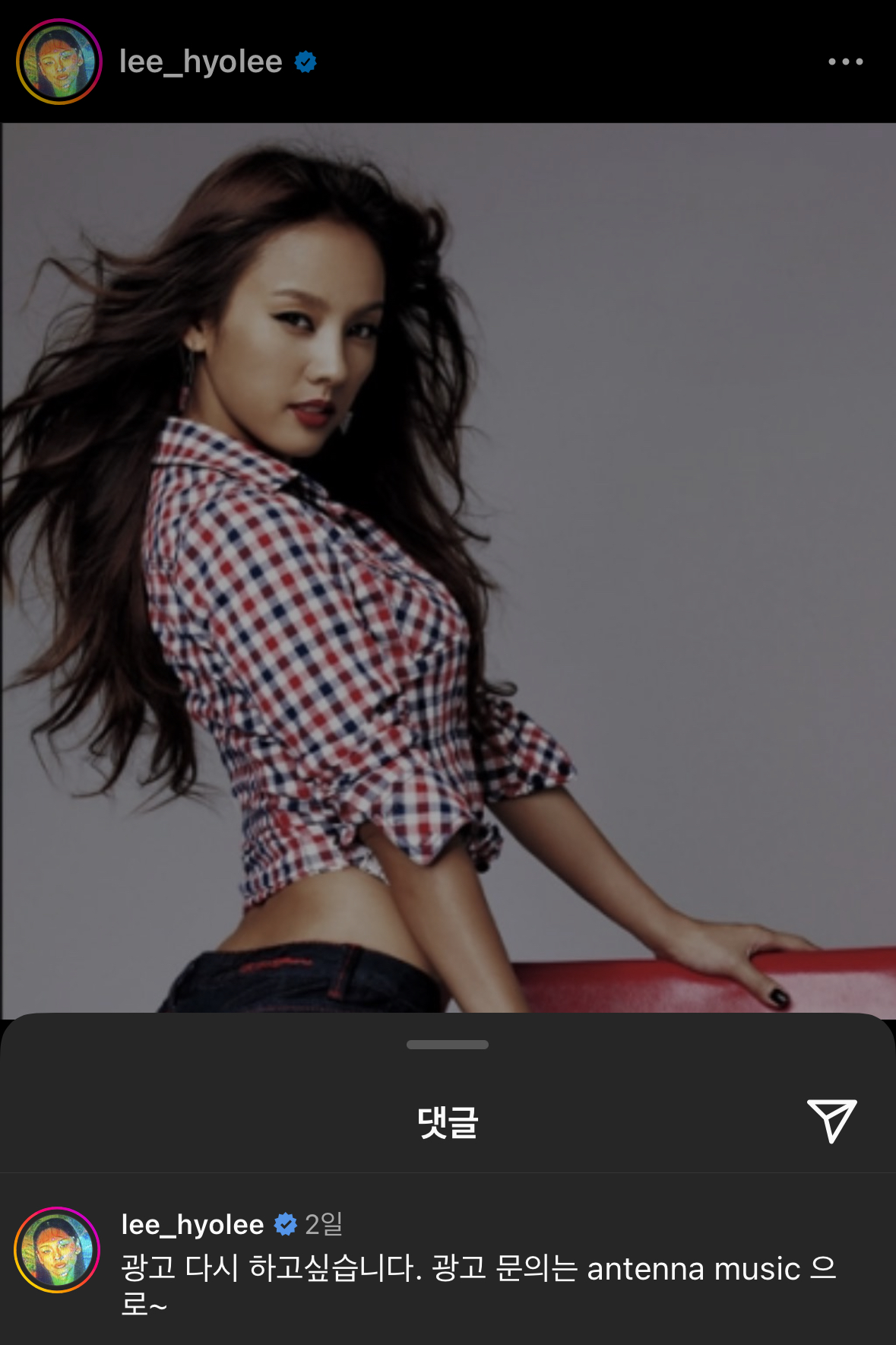Tap the commenter avatar beside the comment
This screenshot has height=1345, width=896.
coord(57,1249)
